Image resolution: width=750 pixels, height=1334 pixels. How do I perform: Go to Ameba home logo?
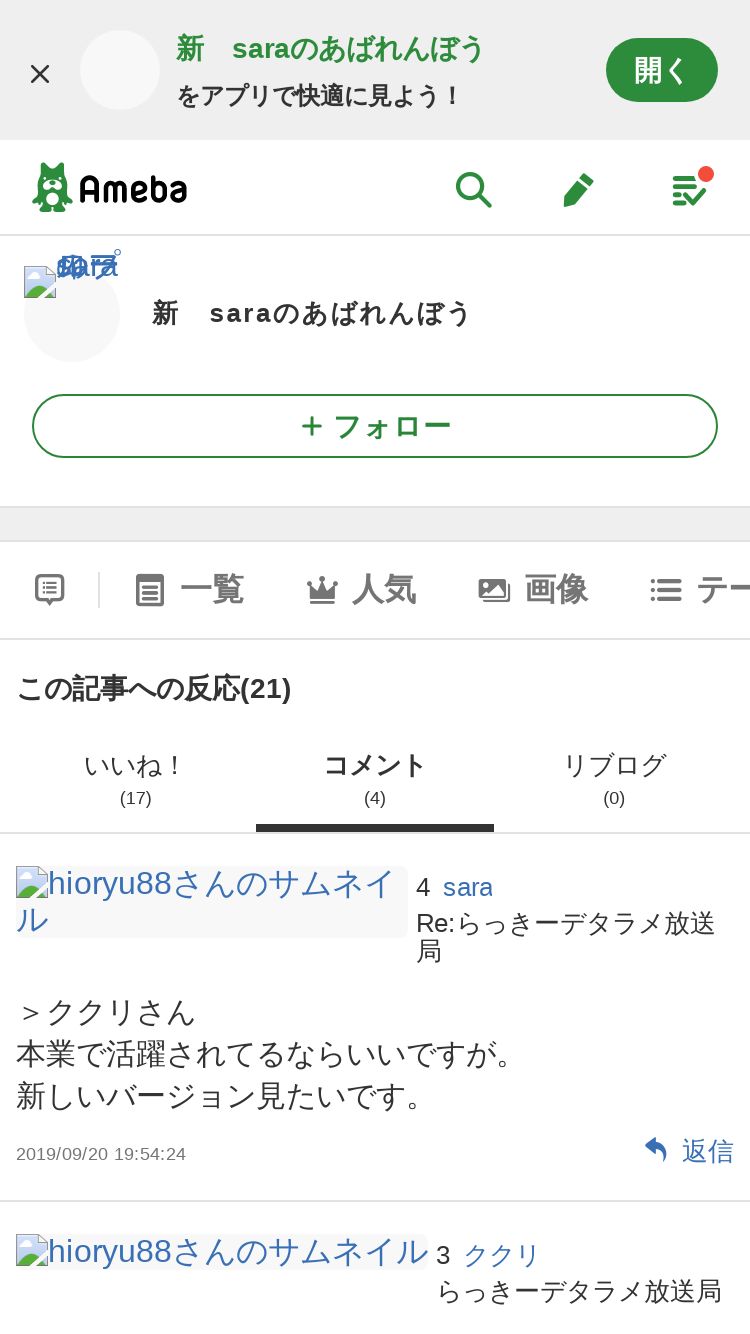click(110, 188)
